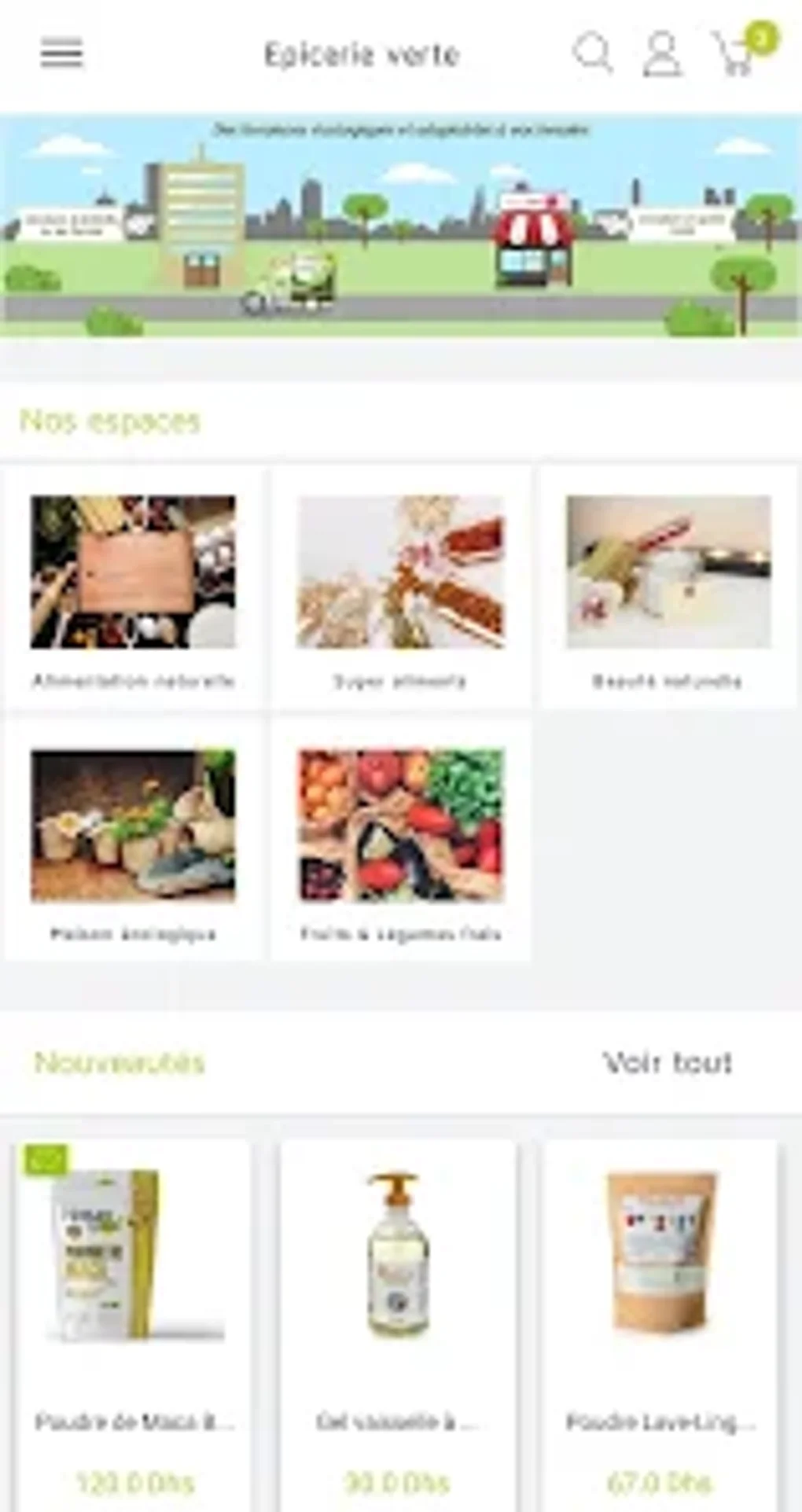
Task: Open the user account icon
Action: point(662,53)
